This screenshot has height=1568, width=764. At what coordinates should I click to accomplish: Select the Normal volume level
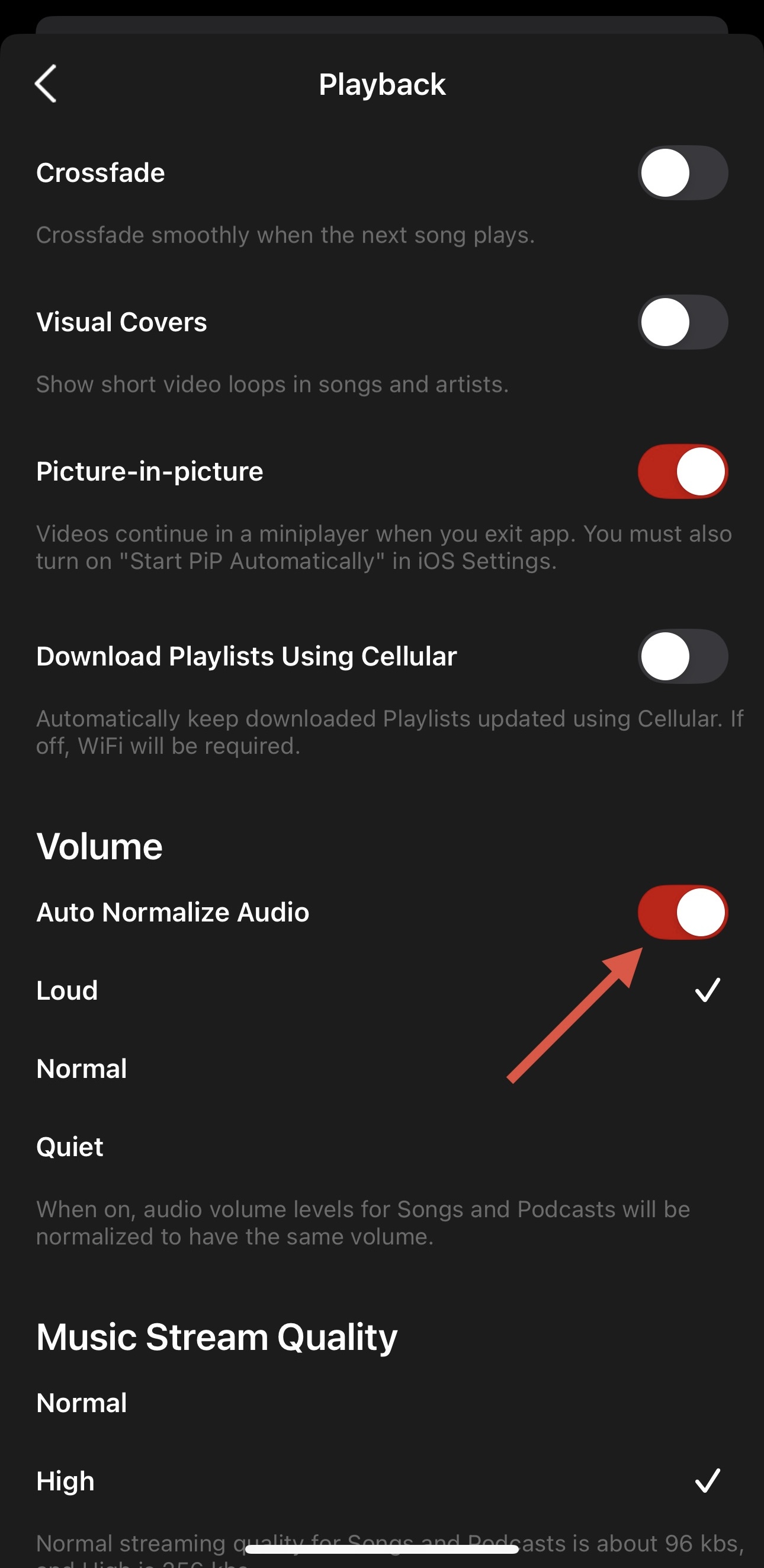(82, 1068)
